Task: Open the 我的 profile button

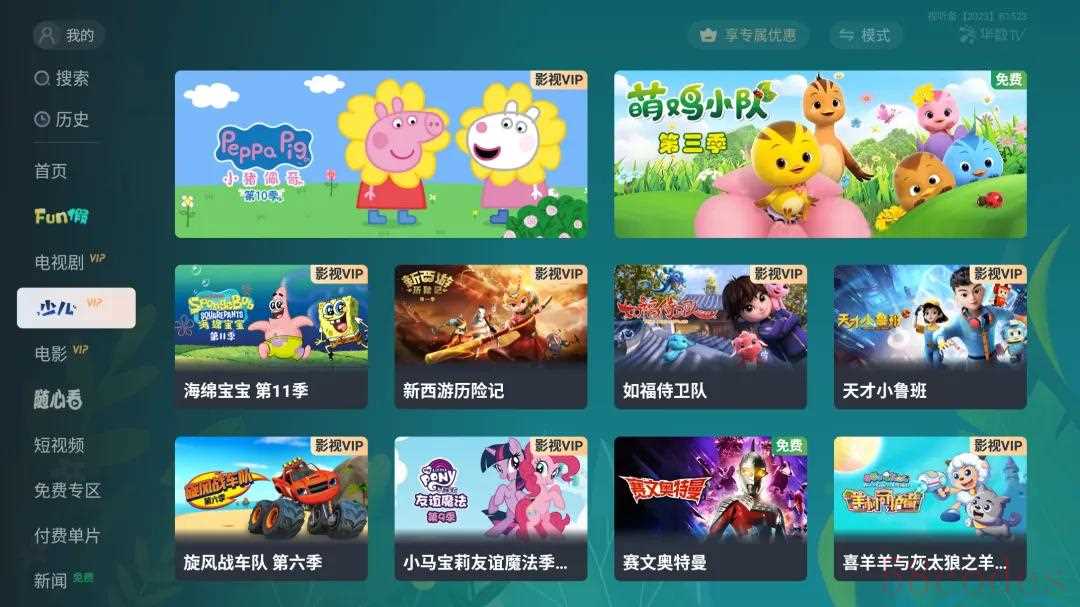Action: click(68, 35)
